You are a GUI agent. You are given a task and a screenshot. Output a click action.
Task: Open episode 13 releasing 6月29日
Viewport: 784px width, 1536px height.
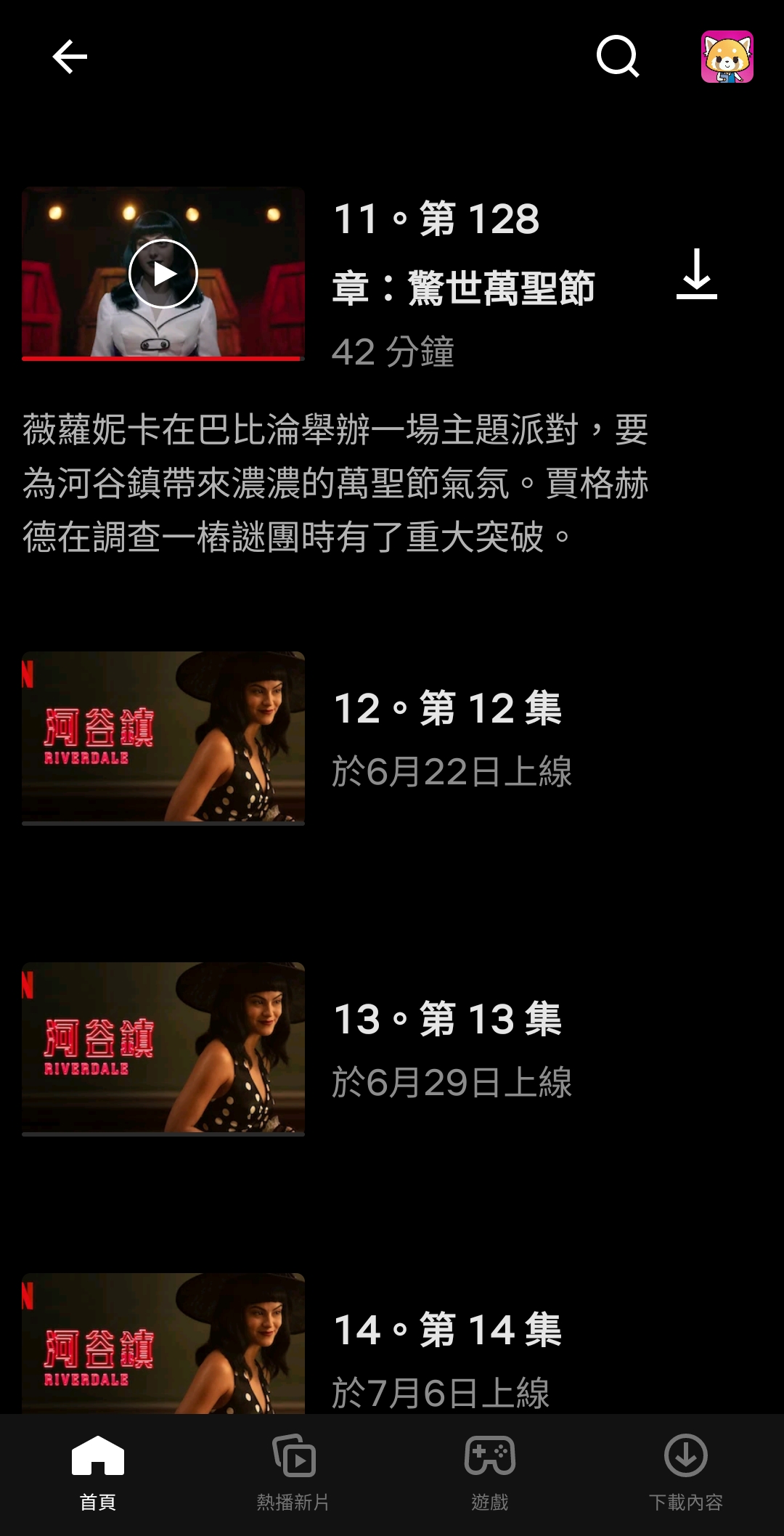coord(163,1048)
